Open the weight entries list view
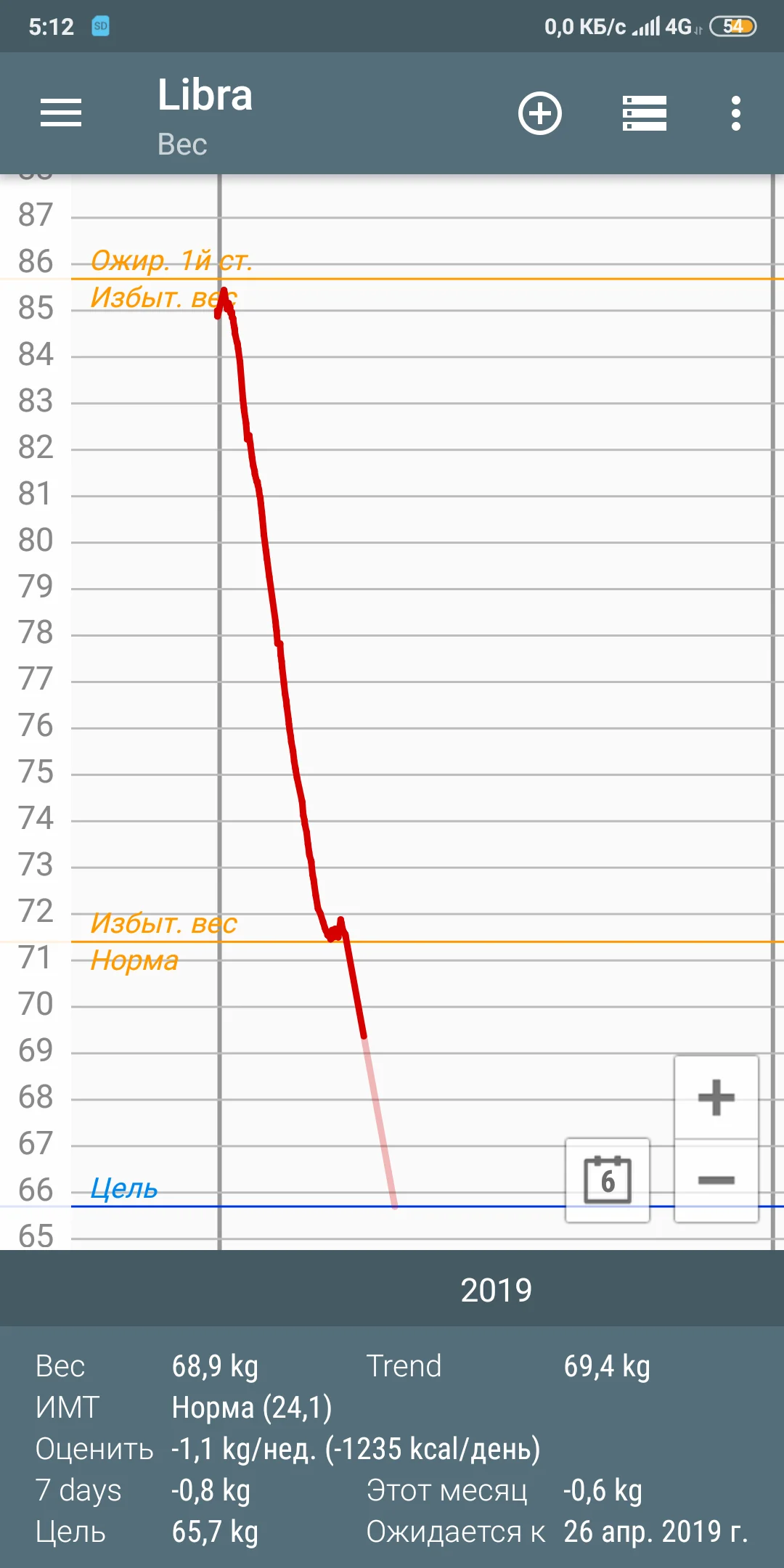Screen dimensions: 784x1568 pyautogui.click(x=645, y=113)
